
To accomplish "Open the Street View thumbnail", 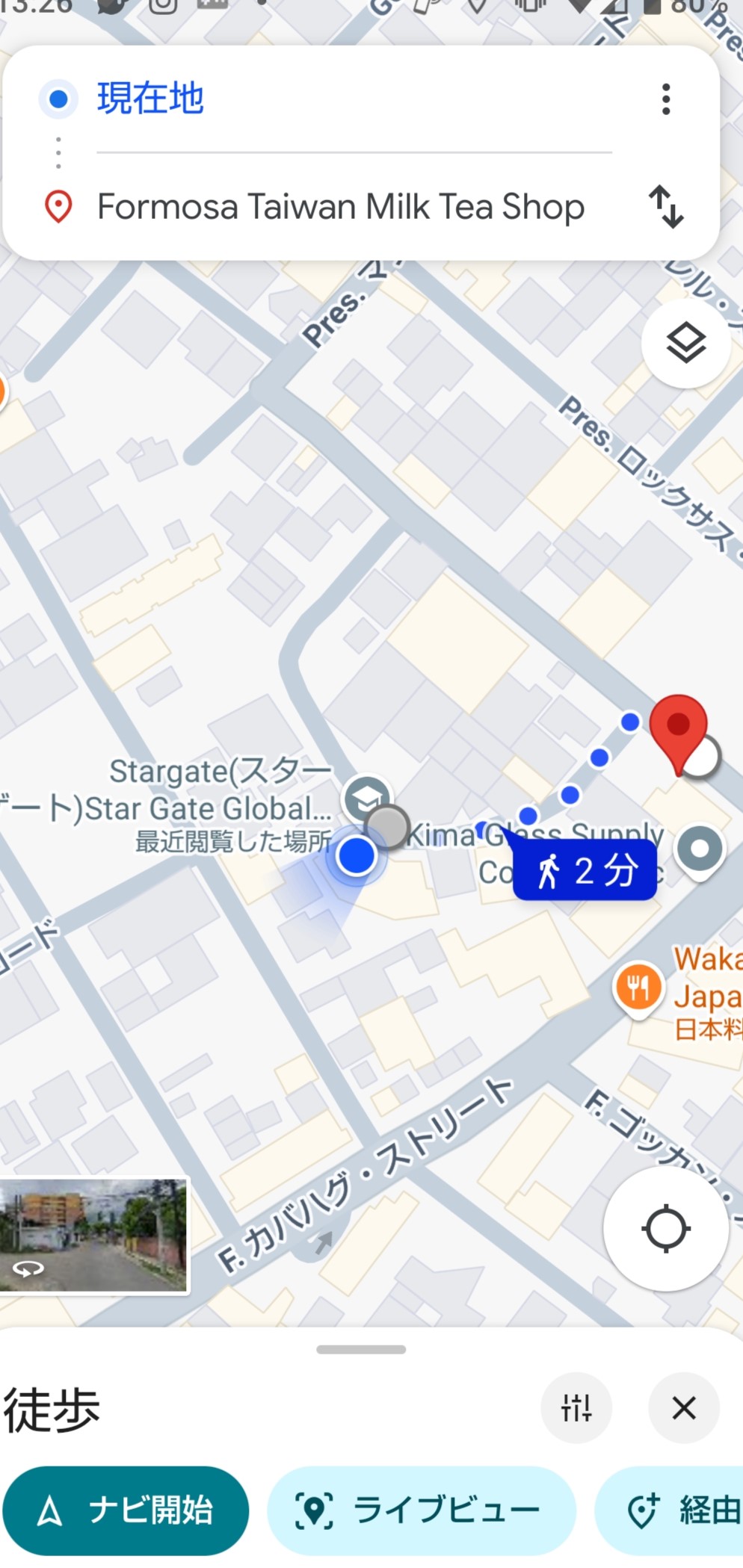I will tap(93, 1236).
